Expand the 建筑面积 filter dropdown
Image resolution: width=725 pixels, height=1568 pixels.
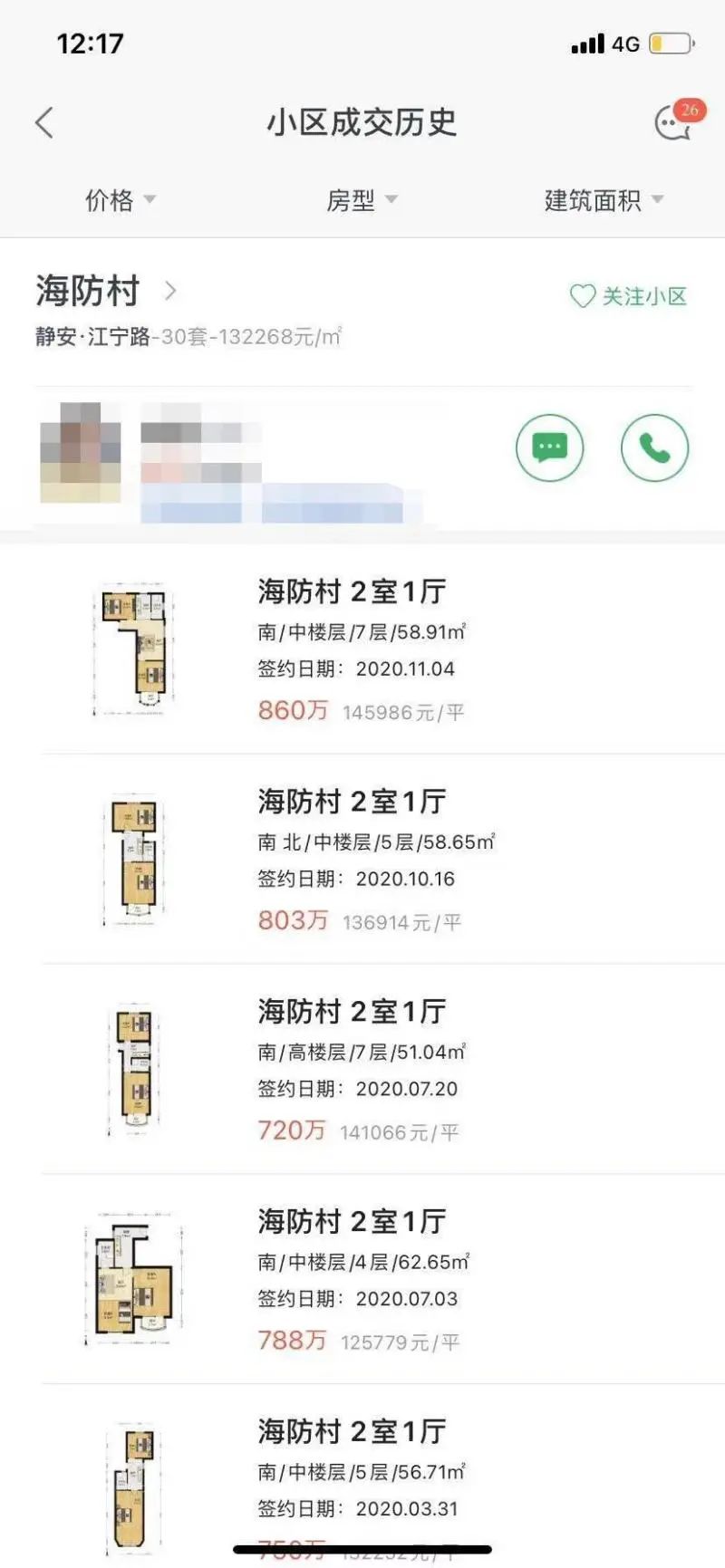(x=604, y=200)
